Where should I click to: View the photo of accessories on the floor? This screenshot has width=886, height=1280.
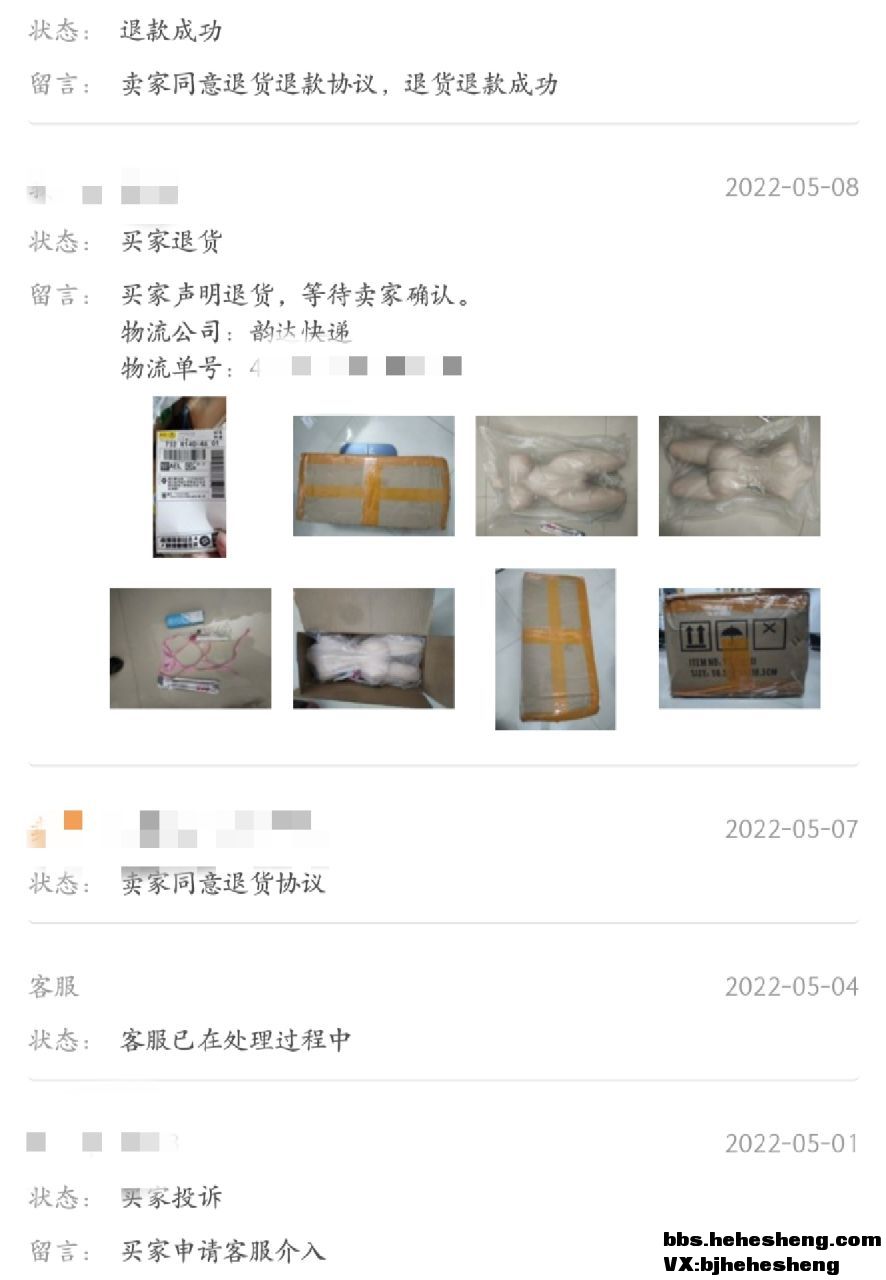pyautogui.click(x=190, y=648)
